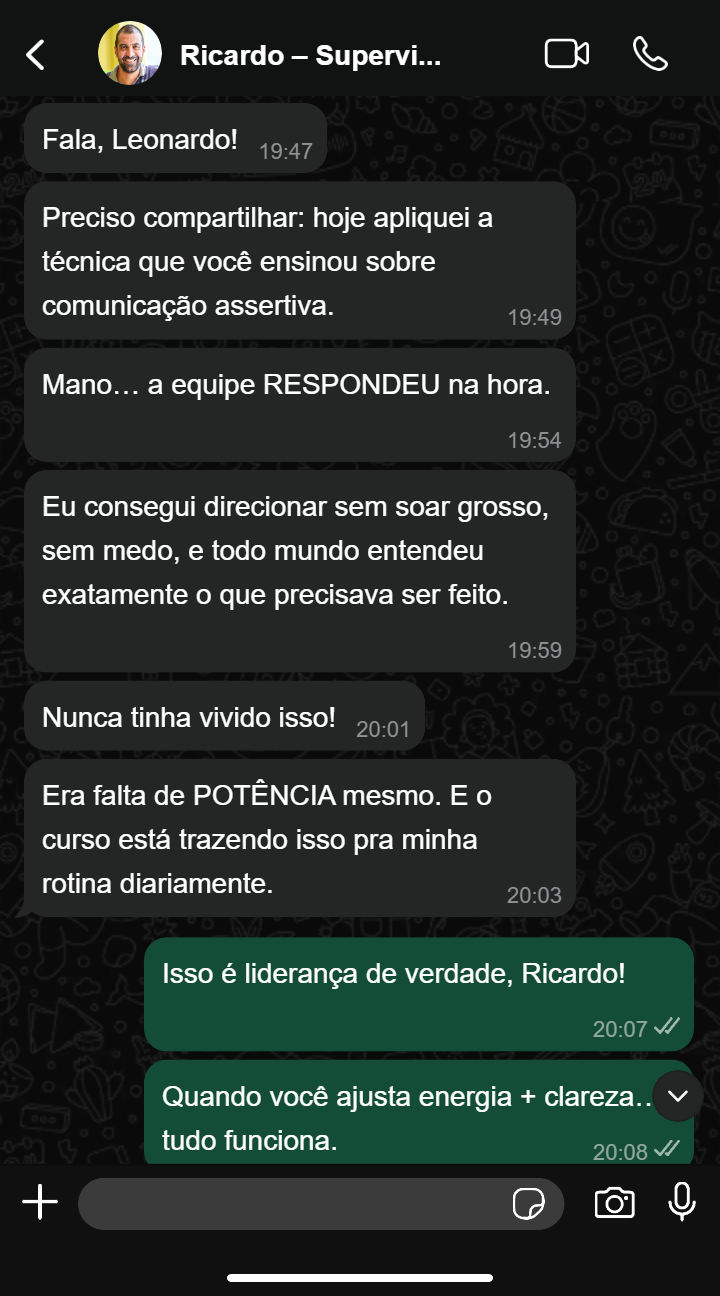Open Ricardo's profile photo

130,54
